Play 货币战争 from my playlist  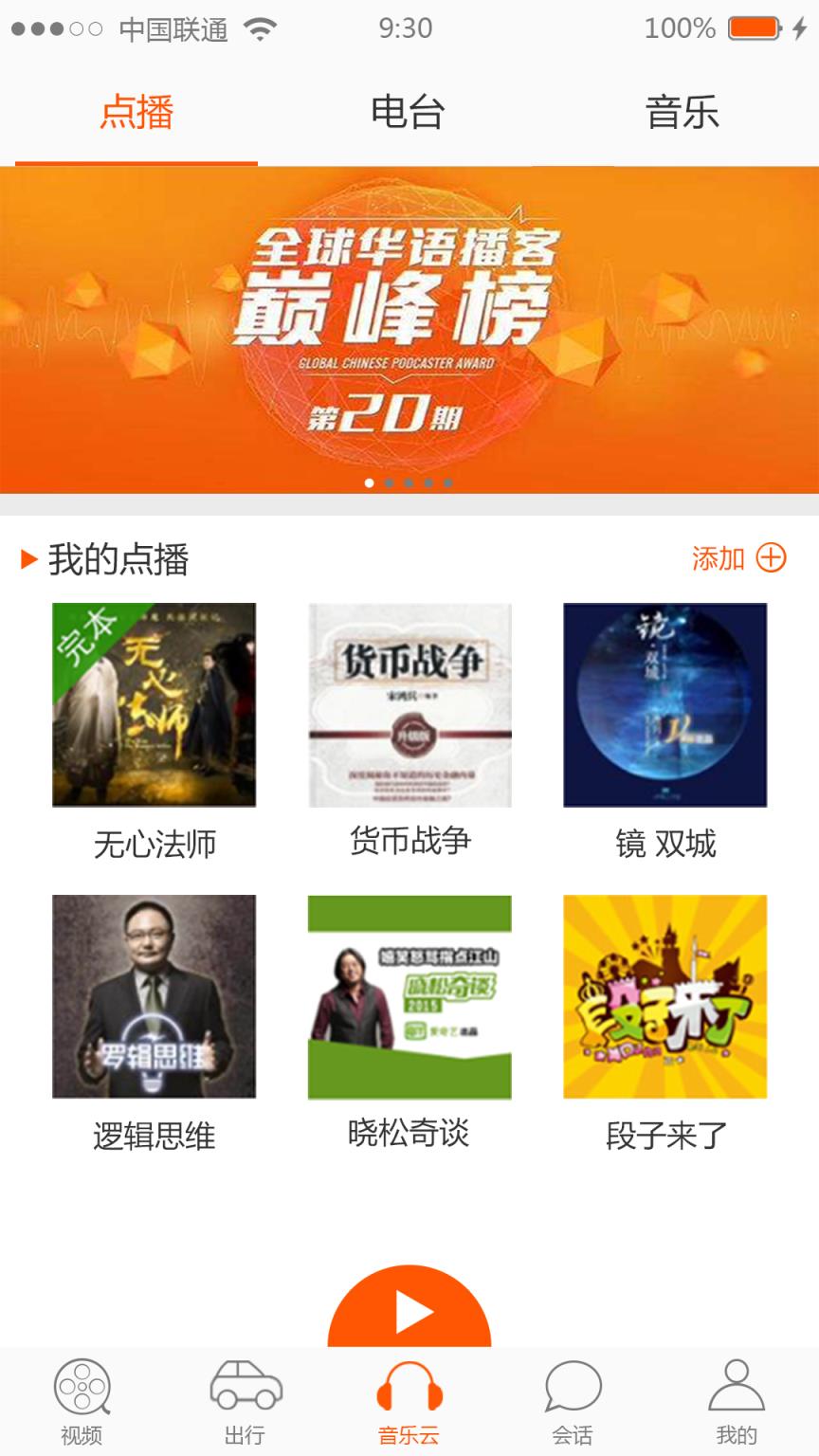(409, 703)
